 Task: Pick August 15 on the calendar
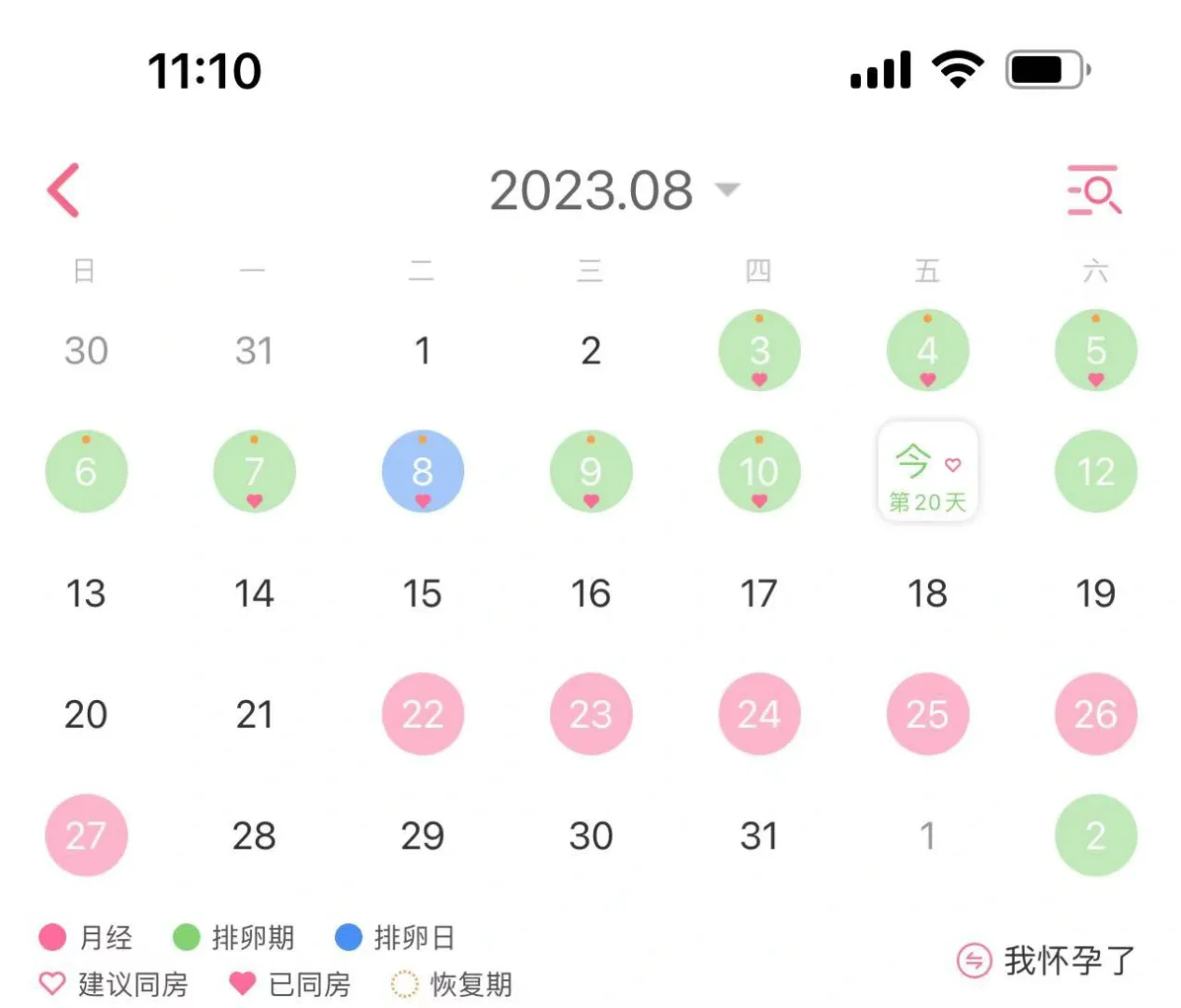[x=422, y=594]
